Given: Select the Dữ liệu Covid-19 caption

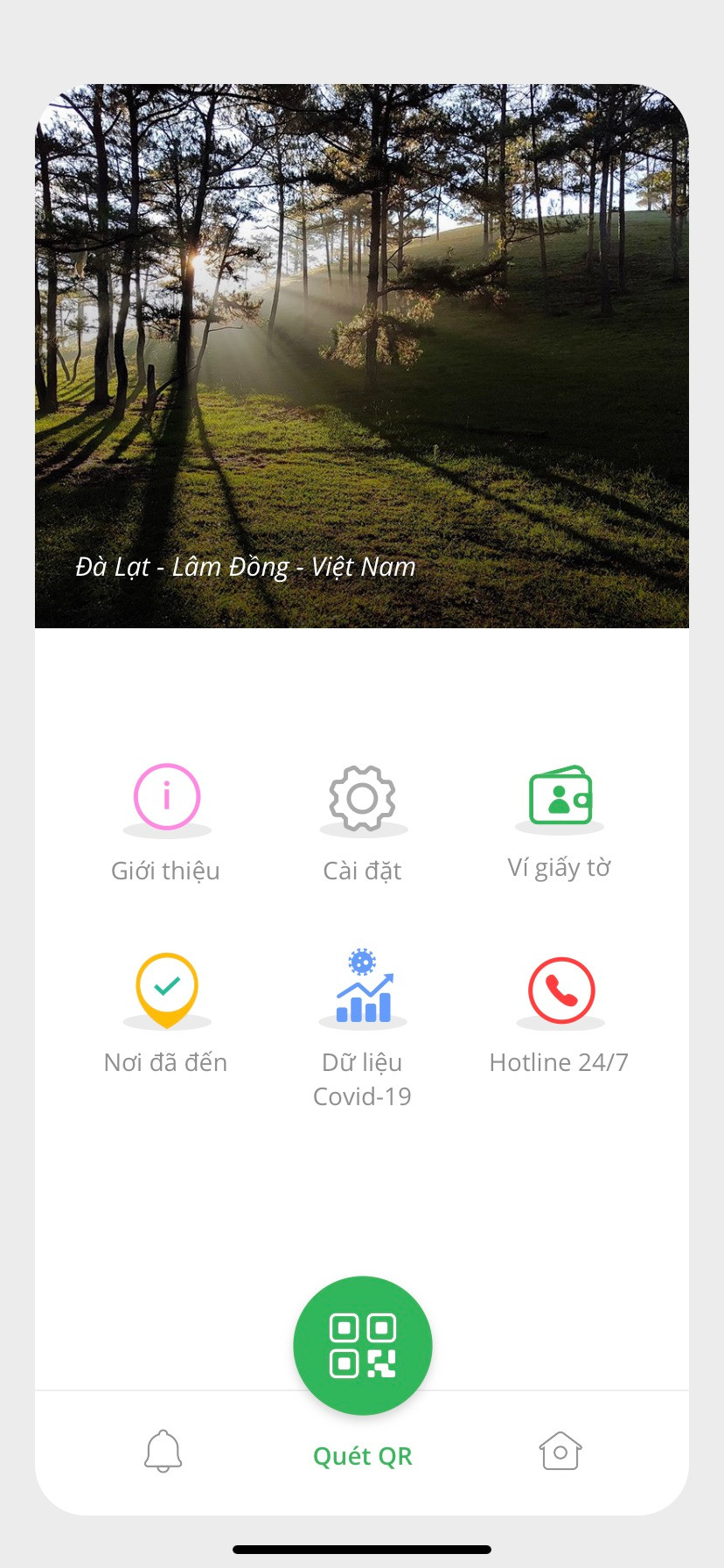Looking at the screenshot, I should [362, 1078].
